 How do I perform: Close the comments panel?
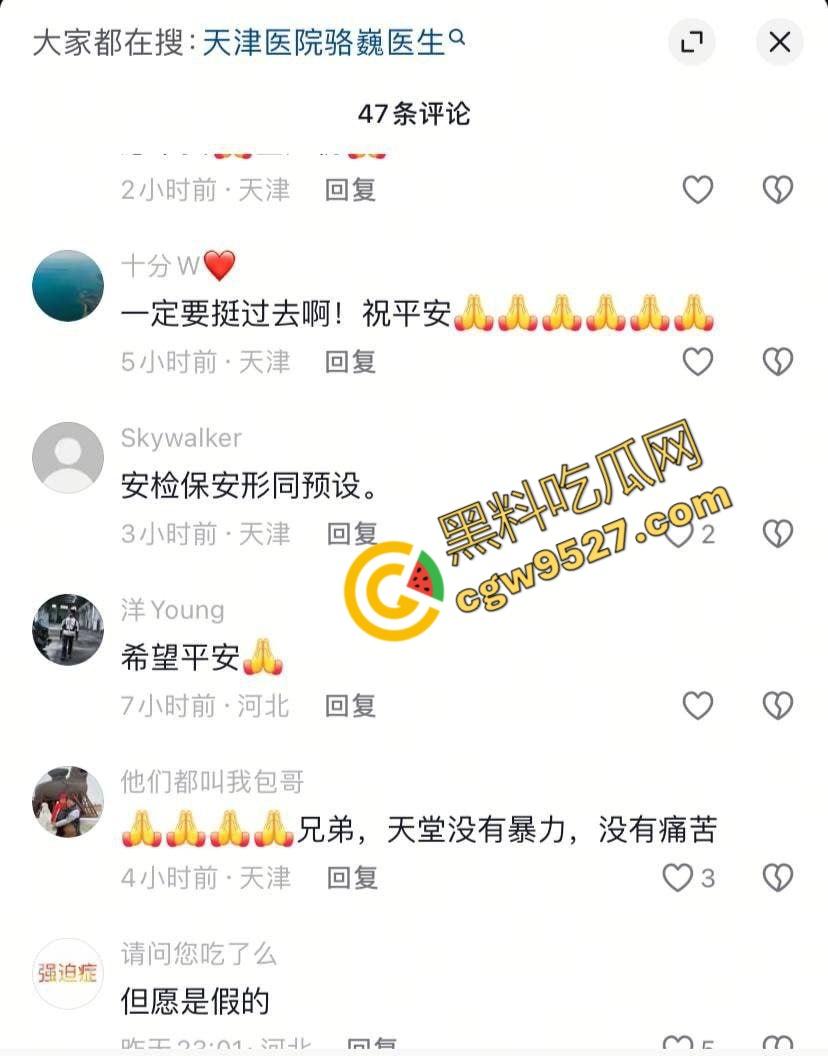click(779, 42)
